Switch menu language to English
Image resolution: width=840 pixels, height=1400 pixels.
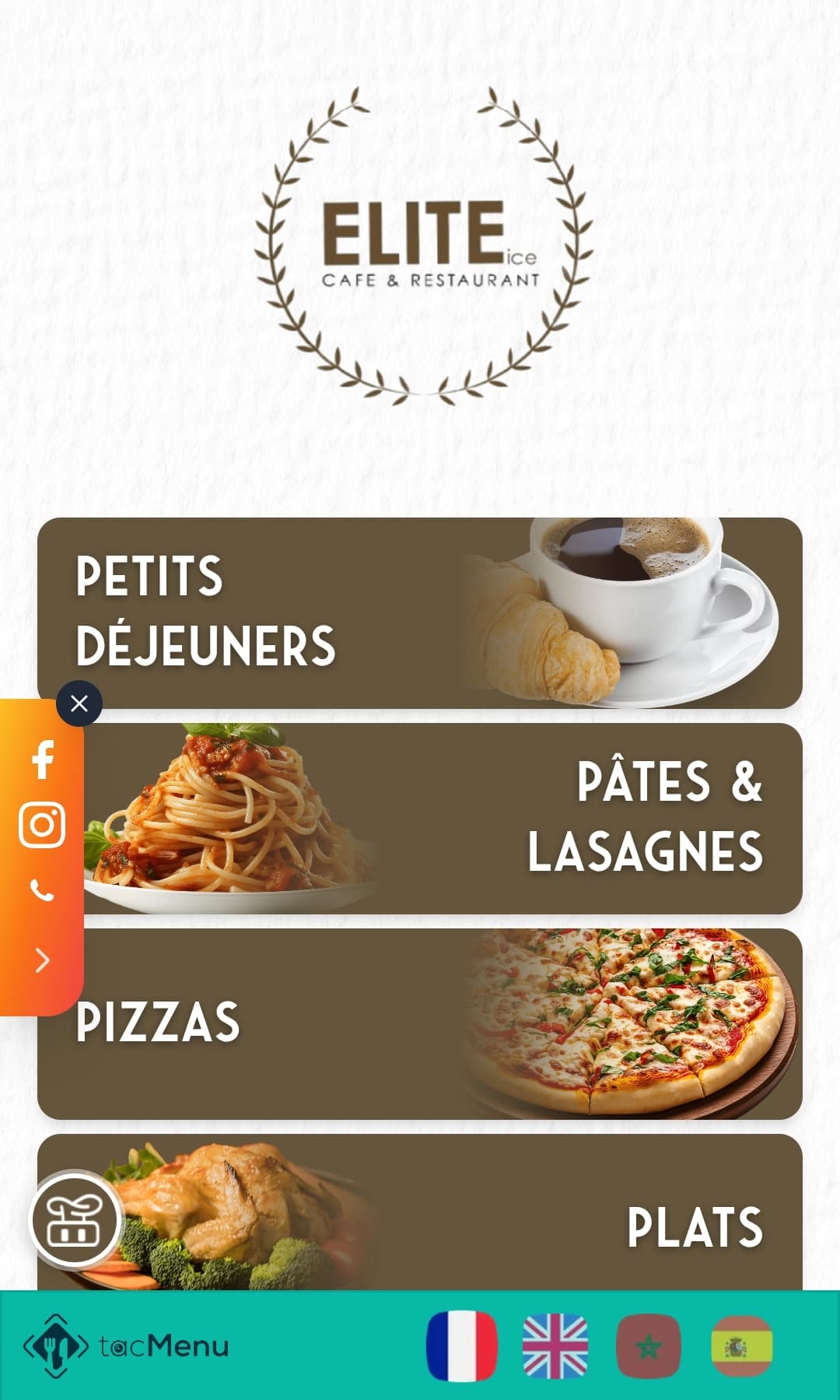pyautogui.click(x=555, y=1346)
